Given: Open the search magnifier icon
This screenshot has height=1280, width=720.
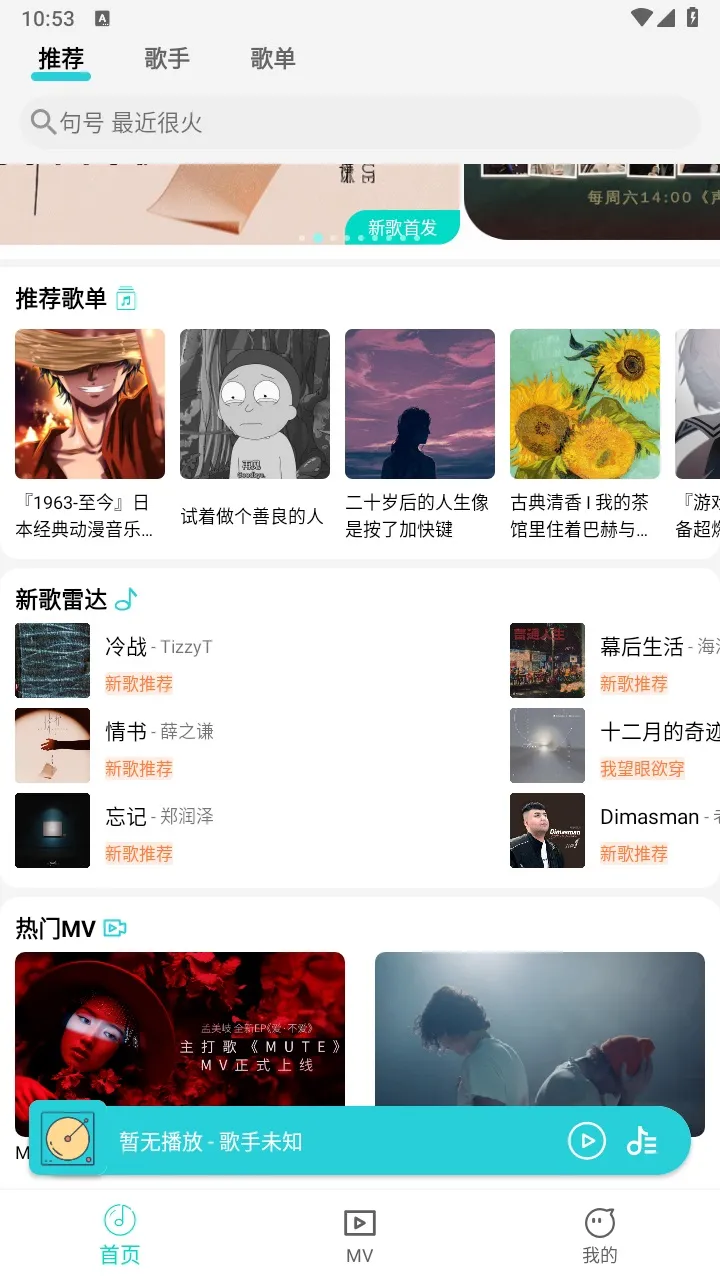Looking at the screenshot, I should (43, 121).
